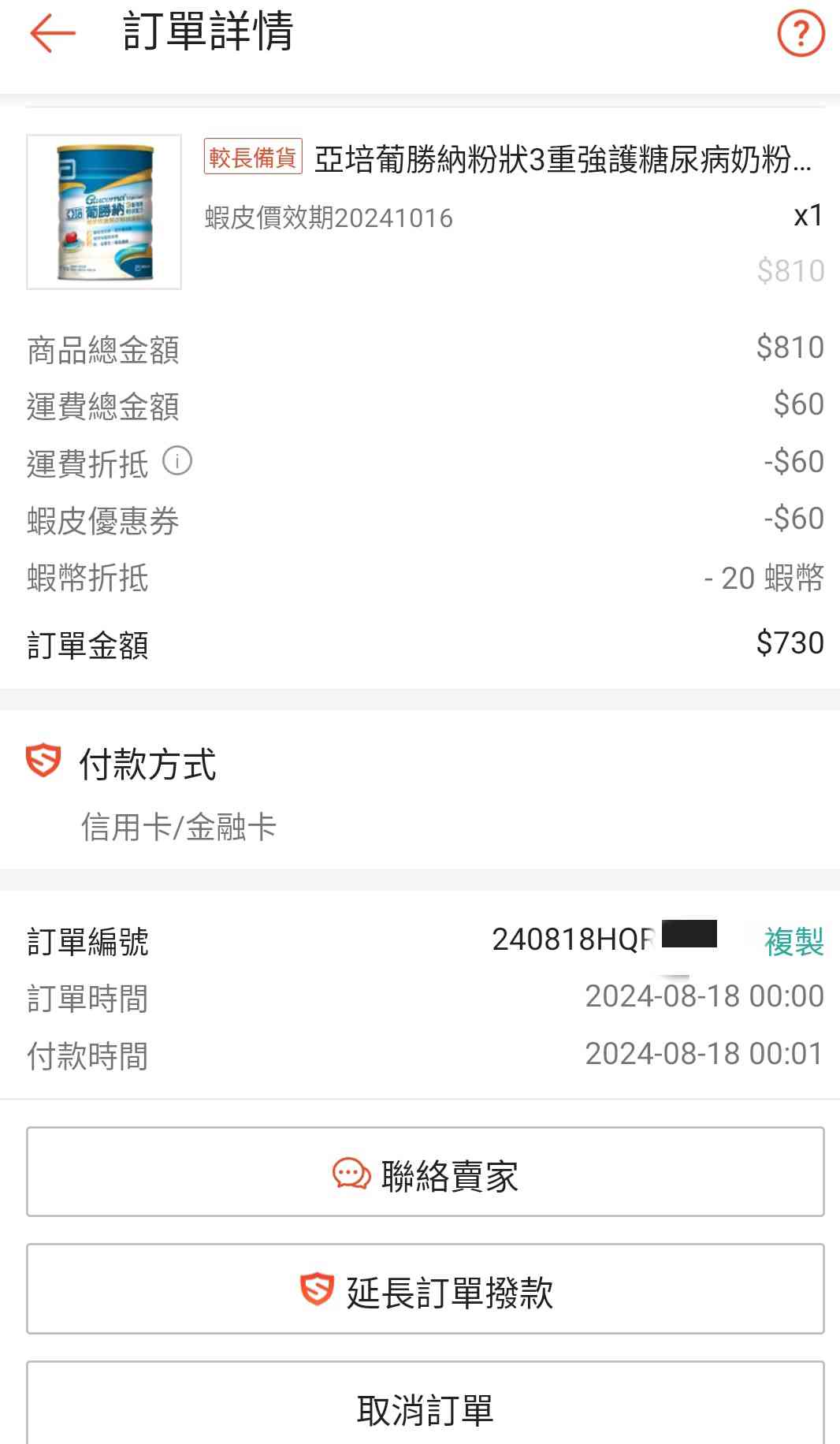Copy the order number with 複製

794,941
